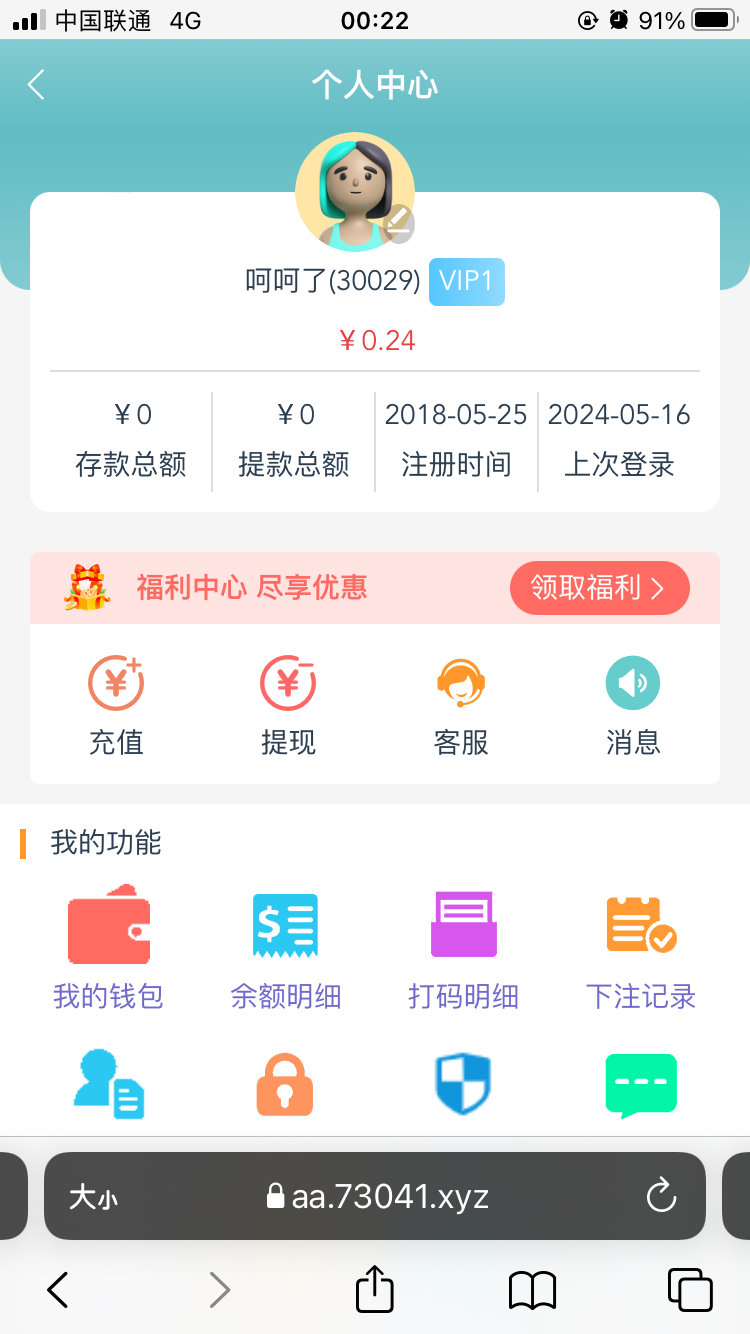Open Safari share sheet icon
Screen dimensions: 750x1334
pyautogui.click(x=374, y=1289)
